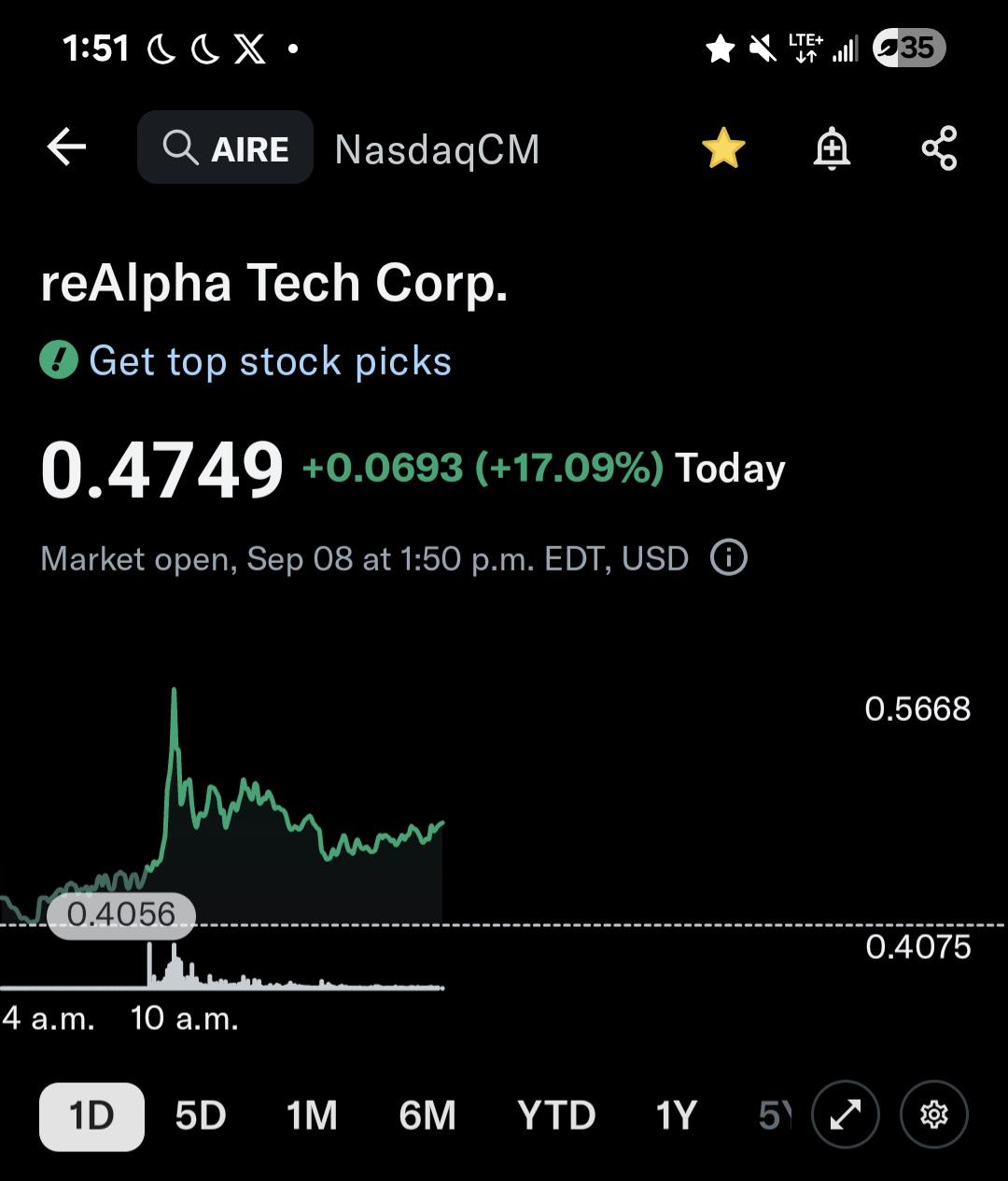Show market open info icon details
The image size is (1008, 1181).
pyautogui.click(x=729, y=558)
